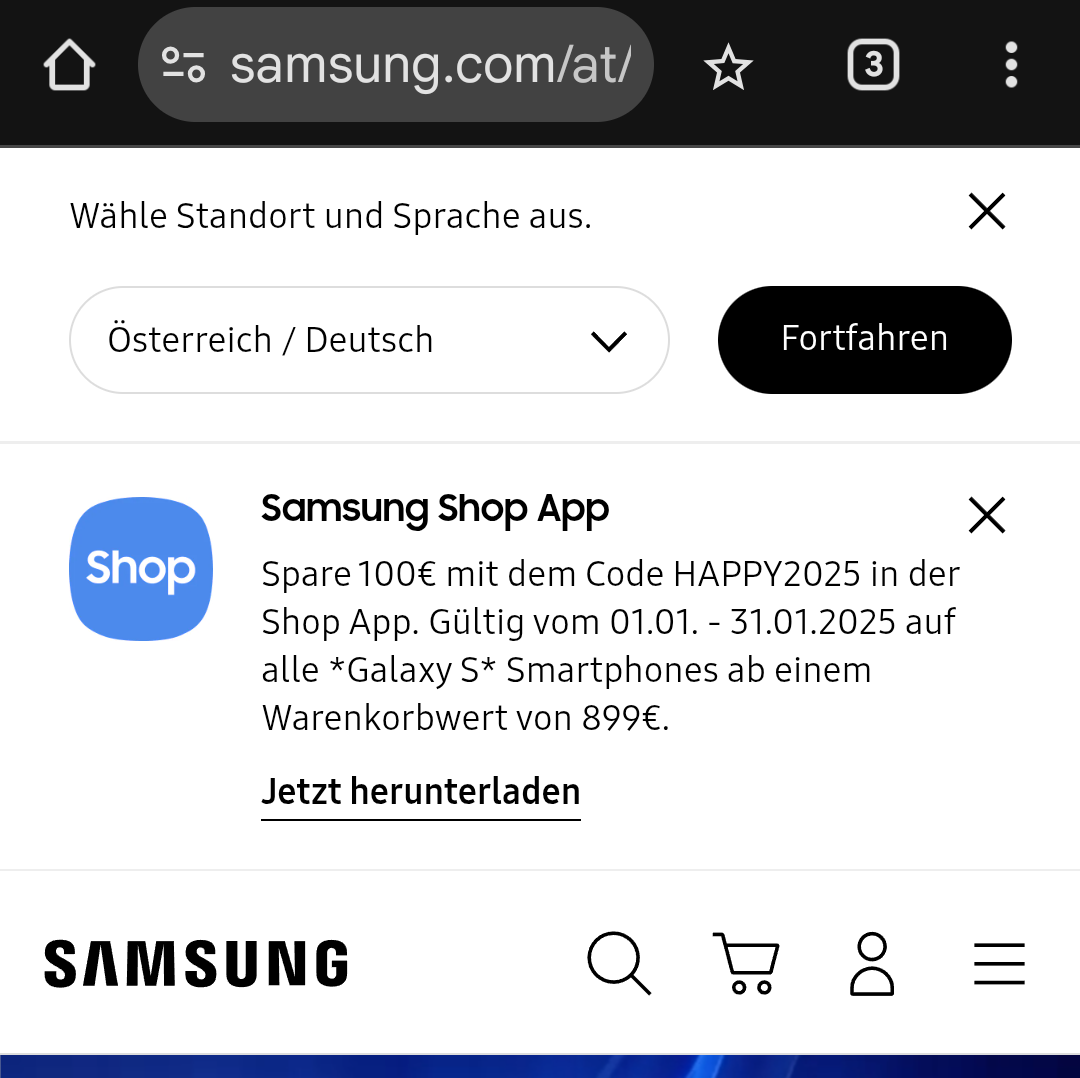Bookmark this page with the star
This screenshot has height=1078, width=1080.
click(727, 67)
